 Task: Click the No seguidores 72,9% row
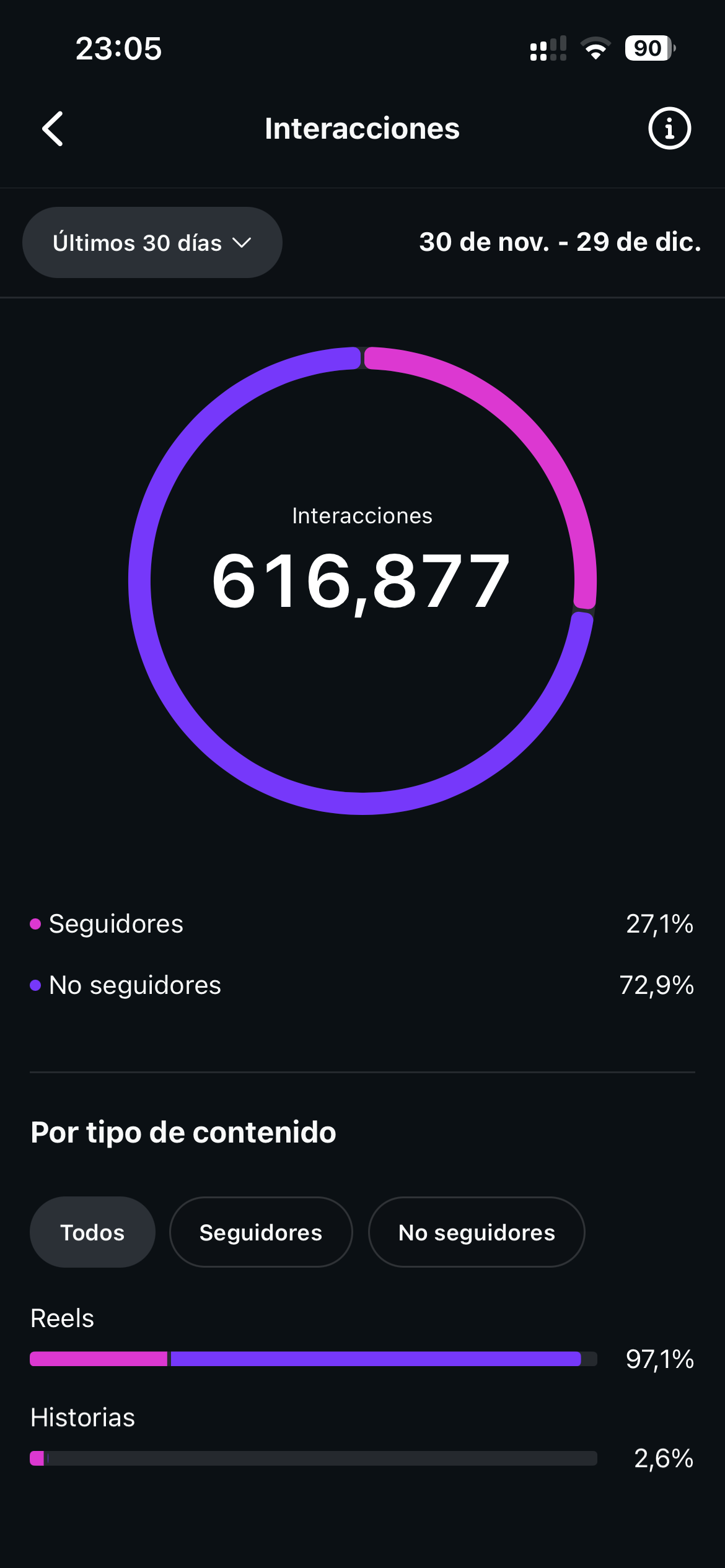(x=362, y=986)
